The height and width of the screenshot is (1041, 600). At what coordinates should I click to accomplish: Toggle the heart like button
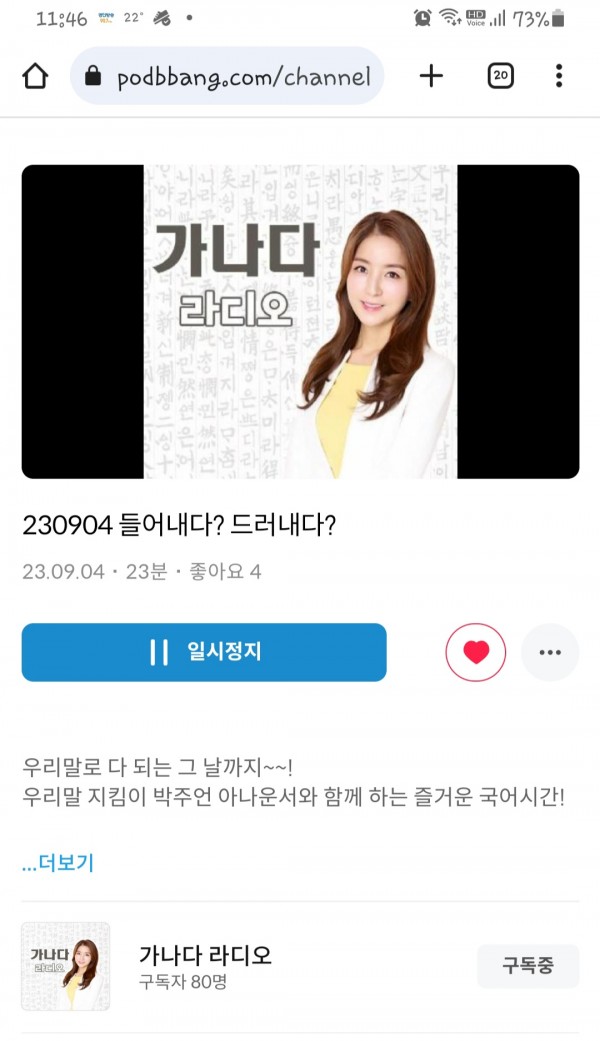coord(476,652)
